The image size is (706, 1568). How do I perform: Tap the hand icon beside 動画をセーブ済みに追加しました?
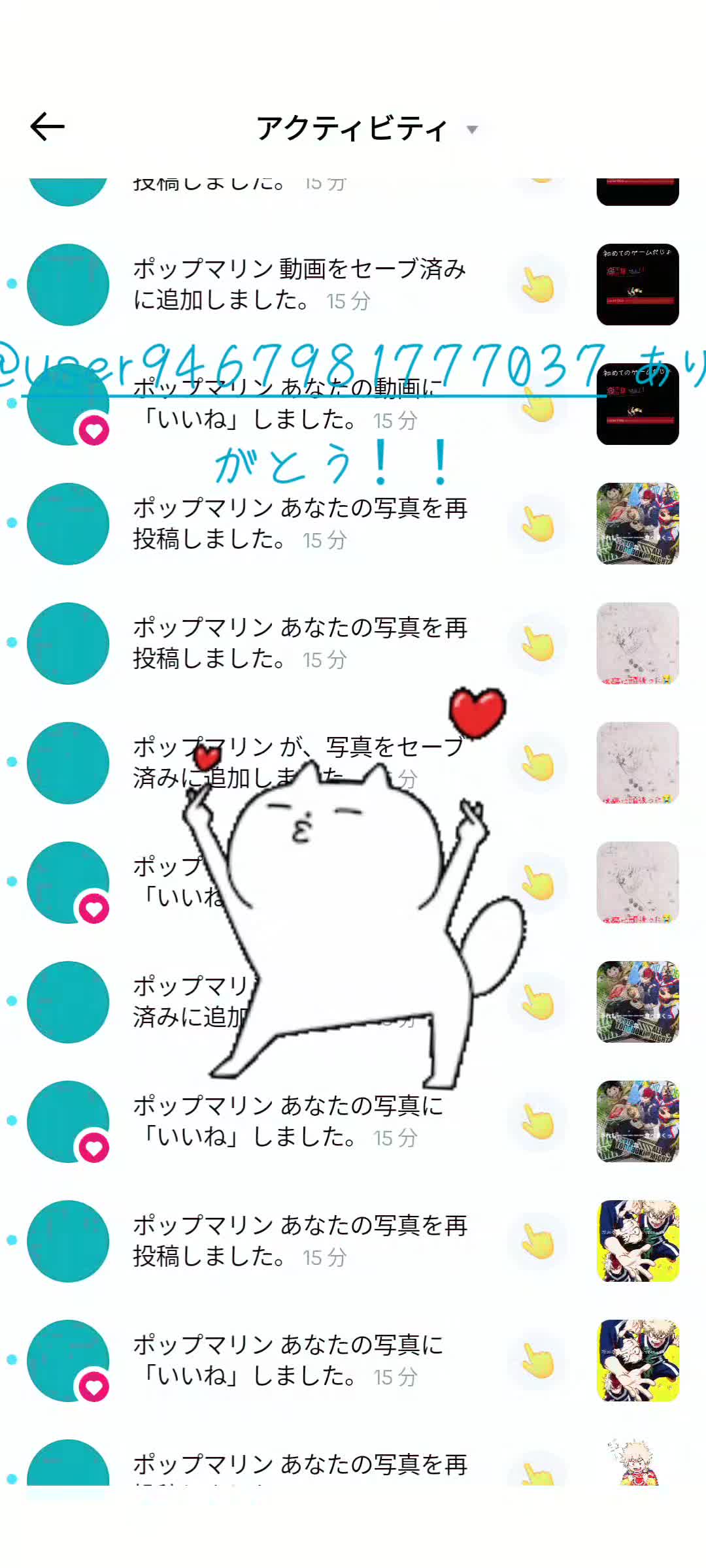(538, 286)
